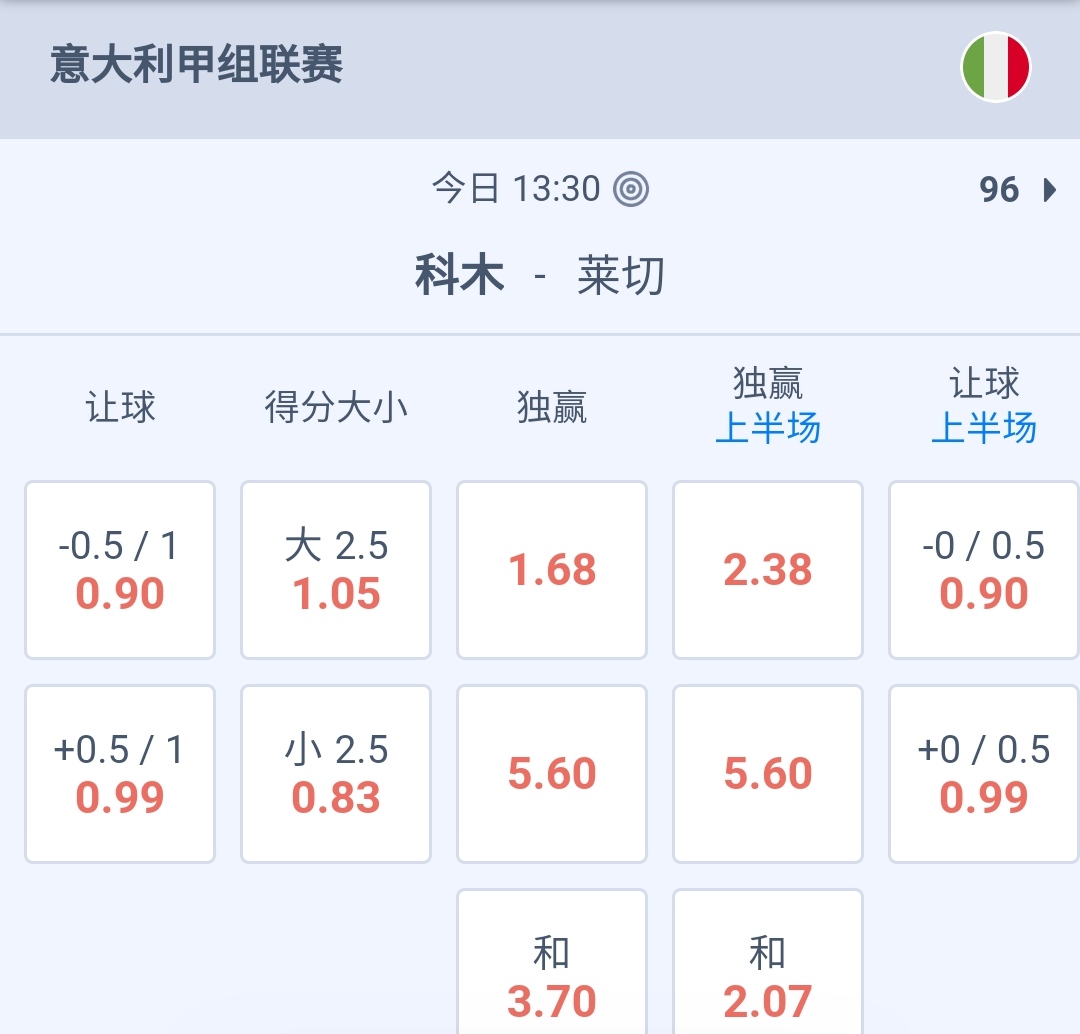This screenshot has width=1080, height=1034.
Task: Pick over 2.5 goals at 1.05
Action: pos(336,570)
